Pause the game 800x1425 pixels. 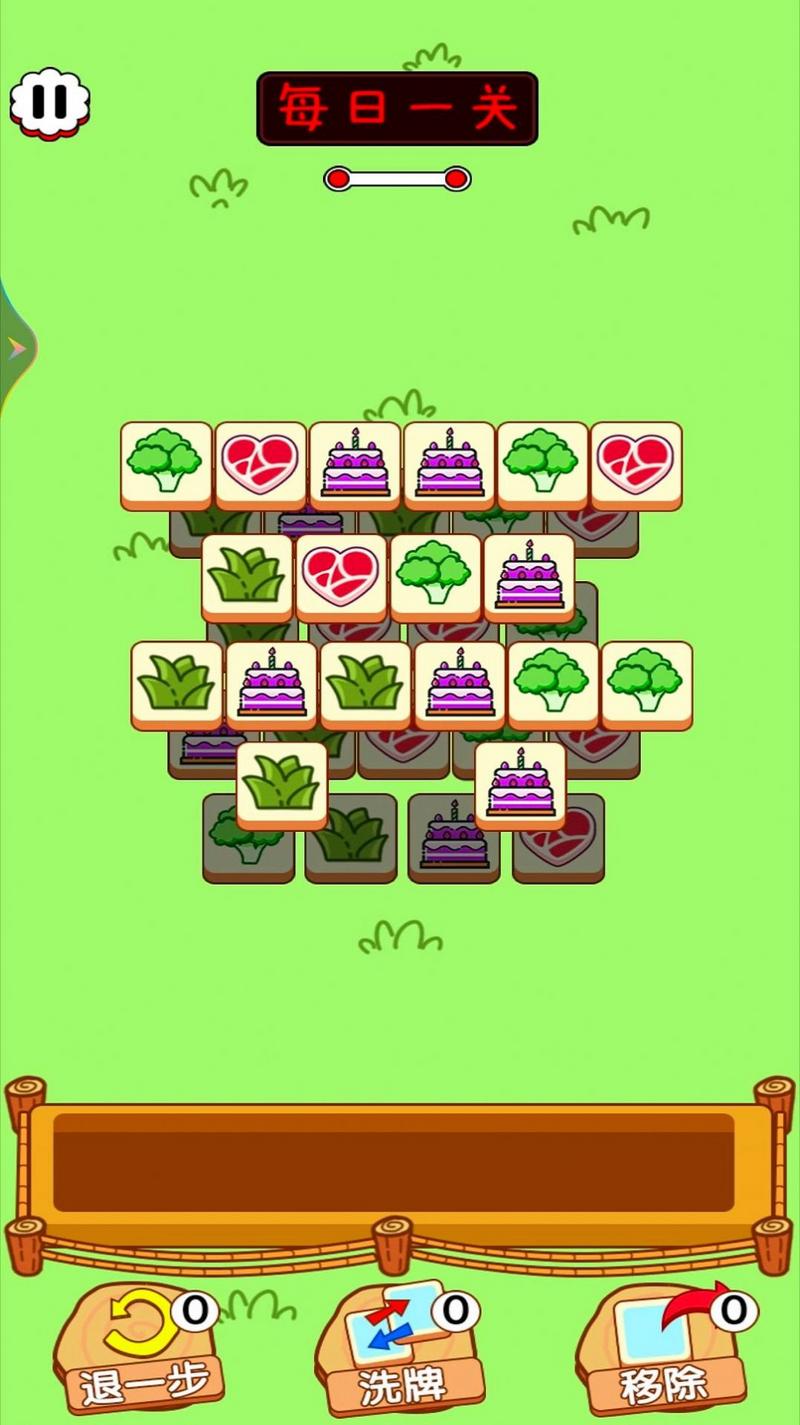tap(49, 102)
